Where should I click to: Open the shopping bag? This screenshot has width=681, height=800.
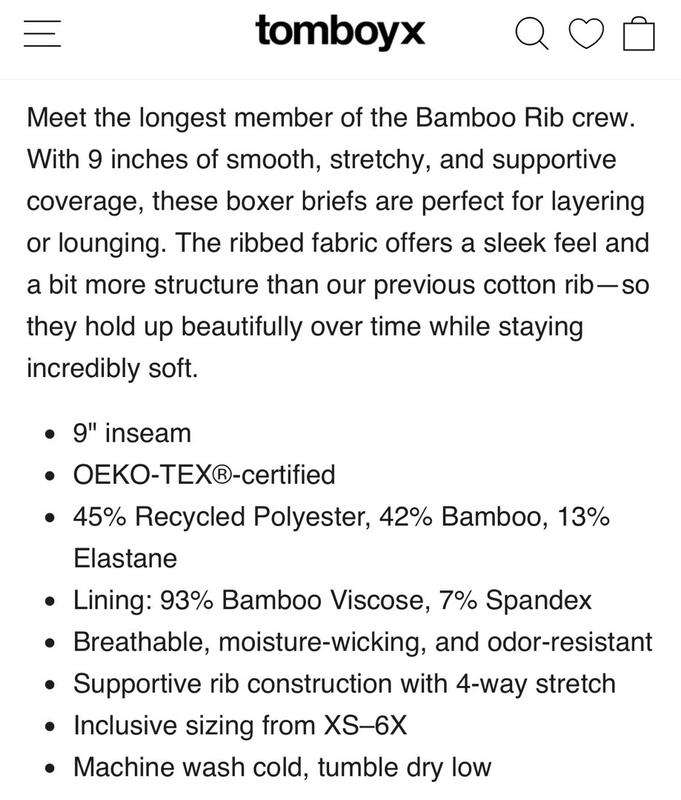coord(638,35)
